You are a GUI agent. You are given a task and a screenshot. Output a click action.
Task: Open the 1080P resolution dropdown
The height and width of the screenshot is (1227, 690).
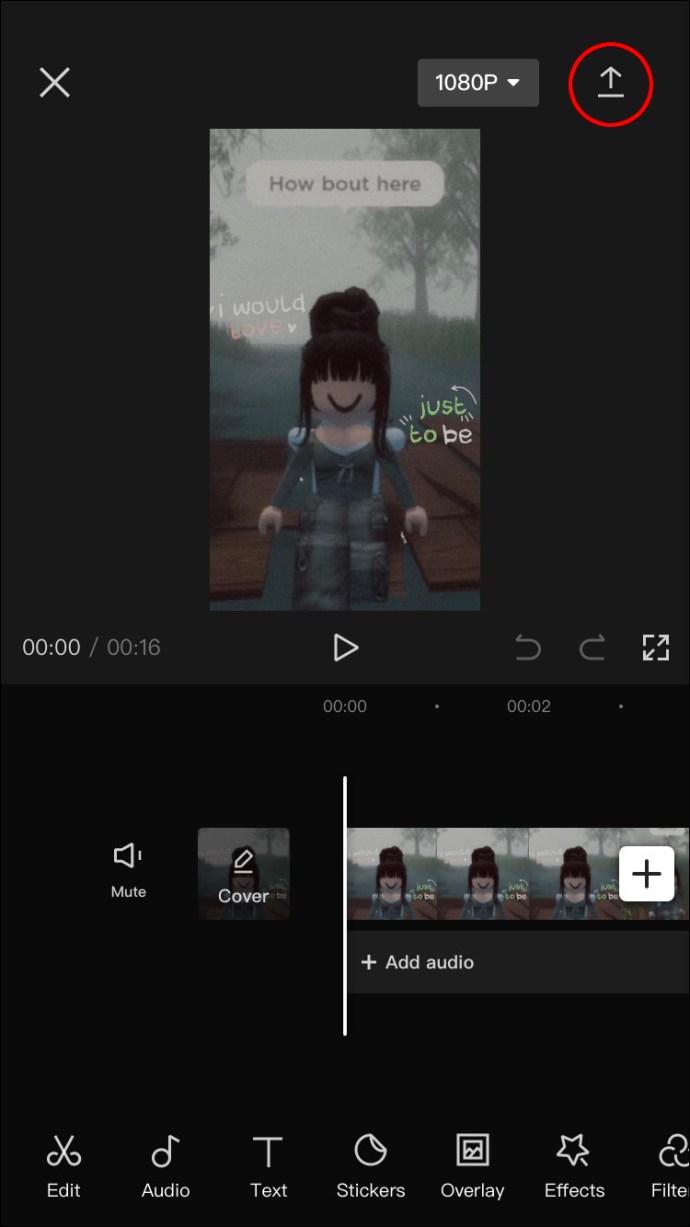click(478, 82)
